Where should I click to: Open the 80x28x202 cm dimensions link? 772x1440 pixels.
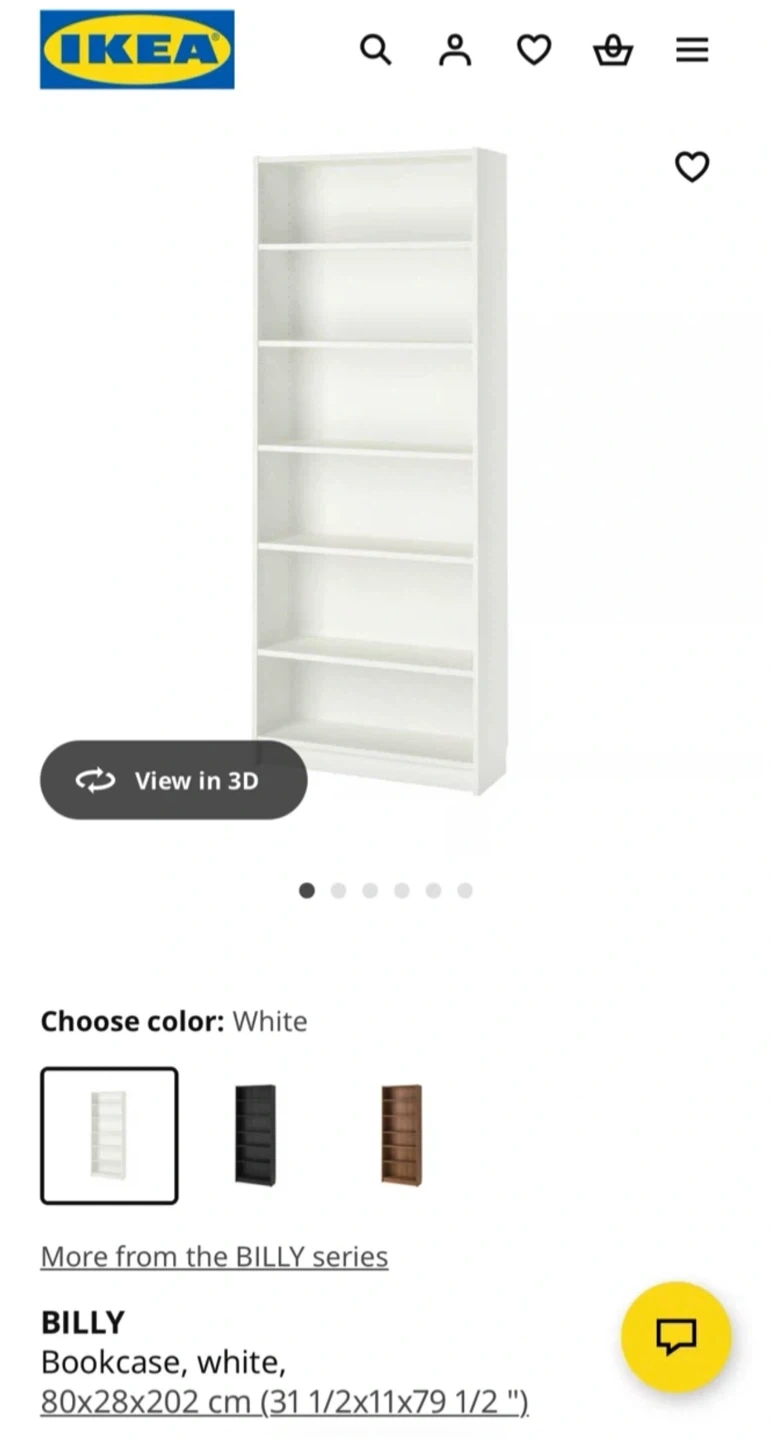(x=284, y=1402)
